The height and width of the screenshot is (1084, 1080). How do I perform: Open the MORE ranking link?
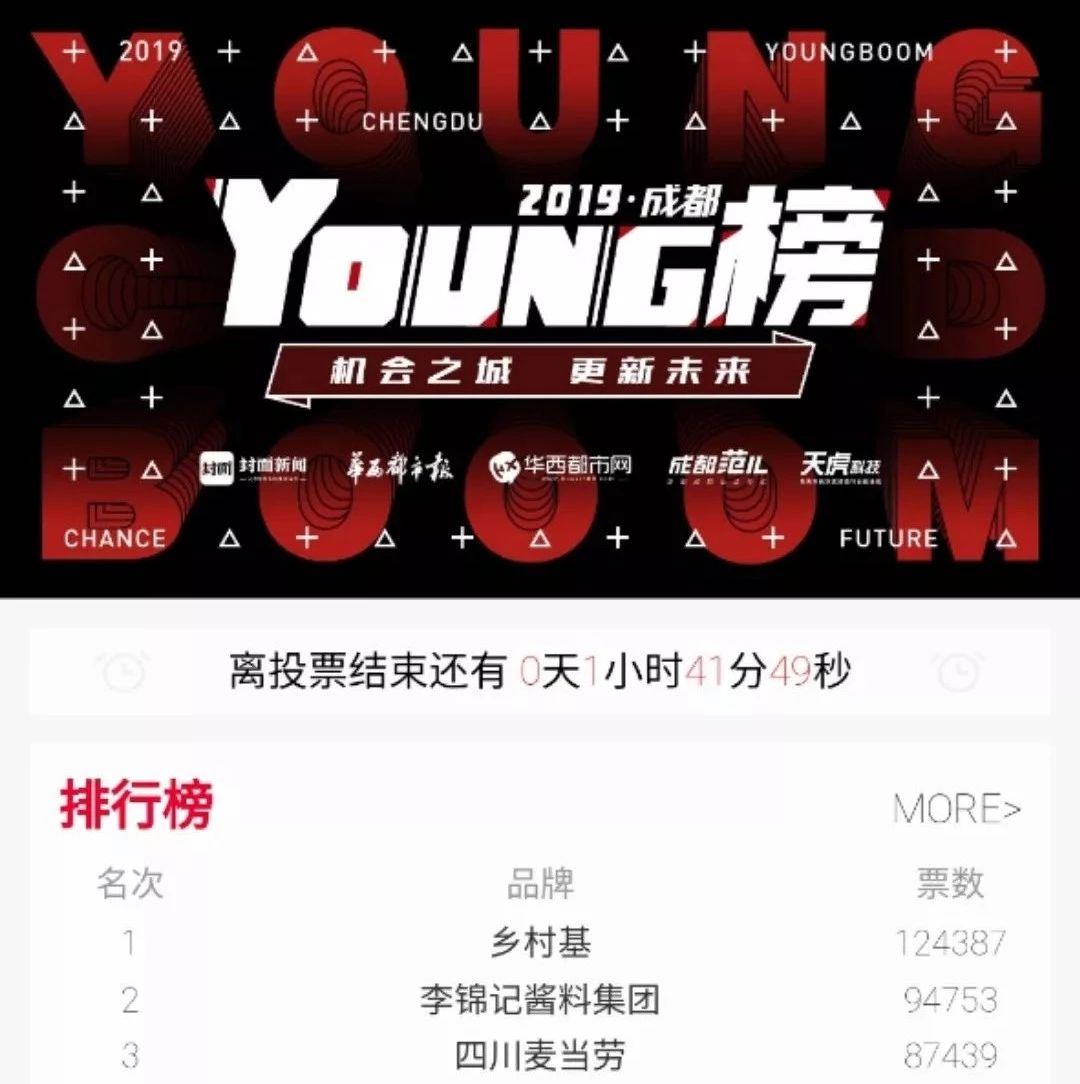point(958,806)
